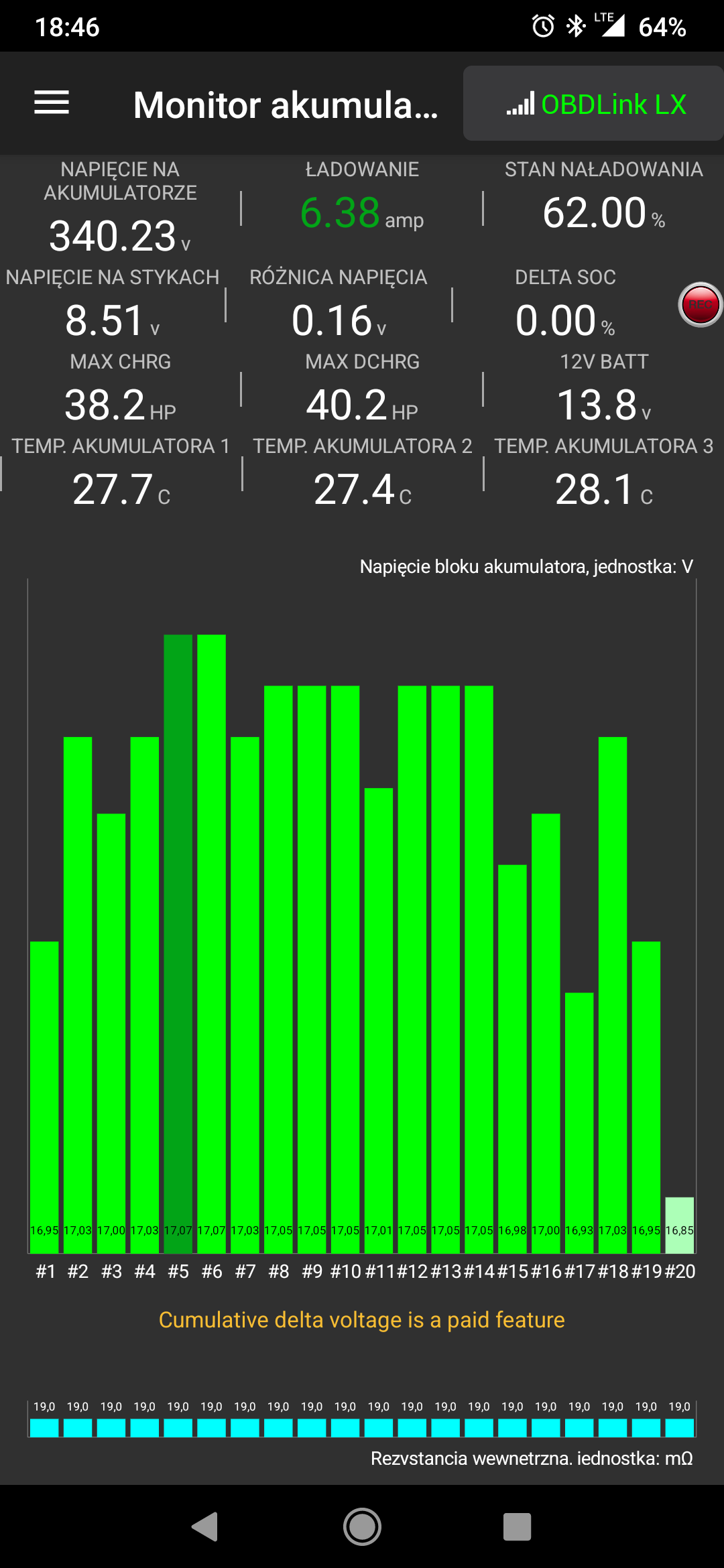Open the cumulative delta voltage paid feature
Image resolution: width=724 pixels, height=1568 pixels.
(361, 1320)
